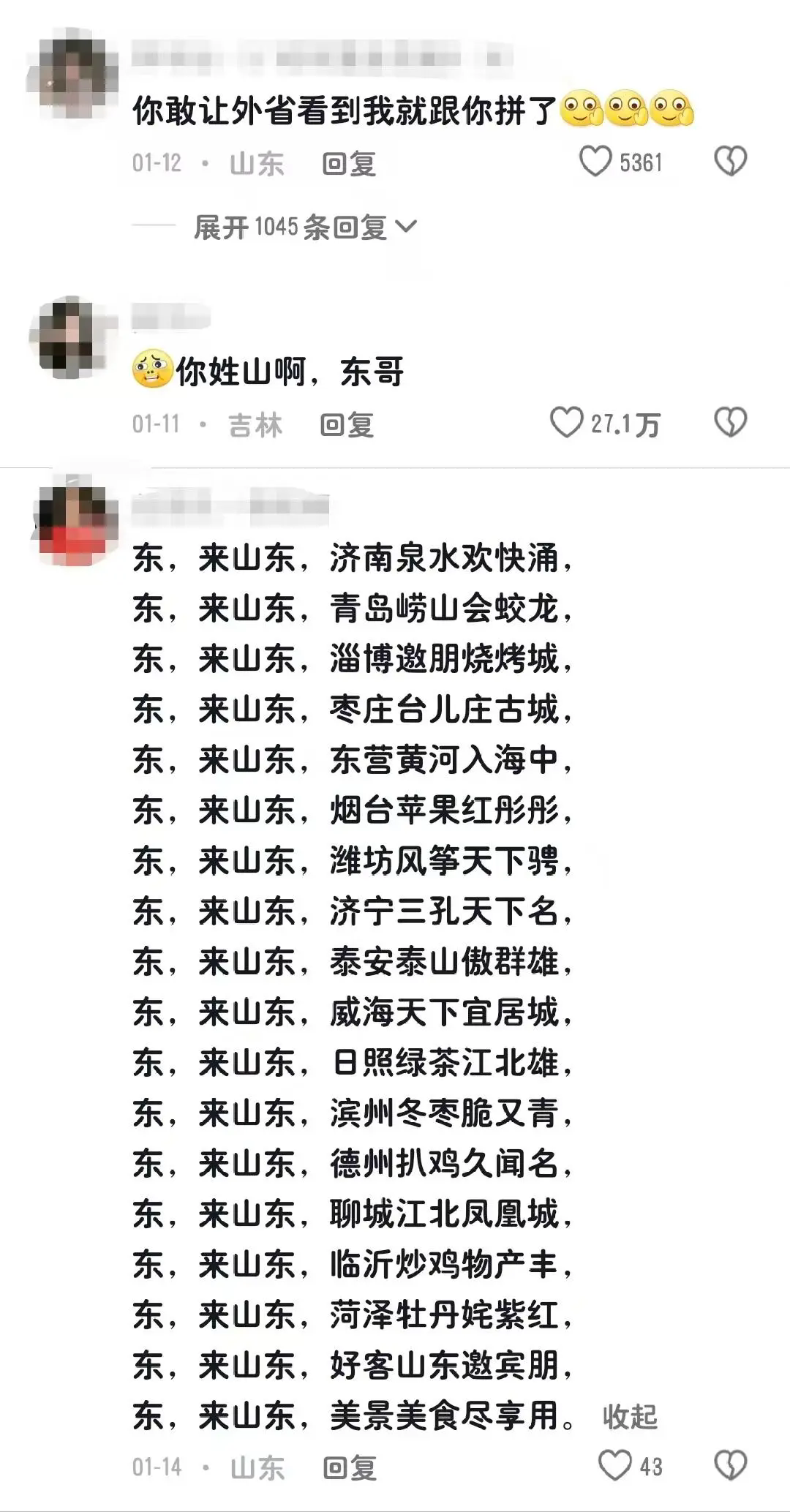Open avatar of the 你敢让外省看到 commenter
Image resolution: width=790 pixels, height=1512 pixels.
[73, 73]
